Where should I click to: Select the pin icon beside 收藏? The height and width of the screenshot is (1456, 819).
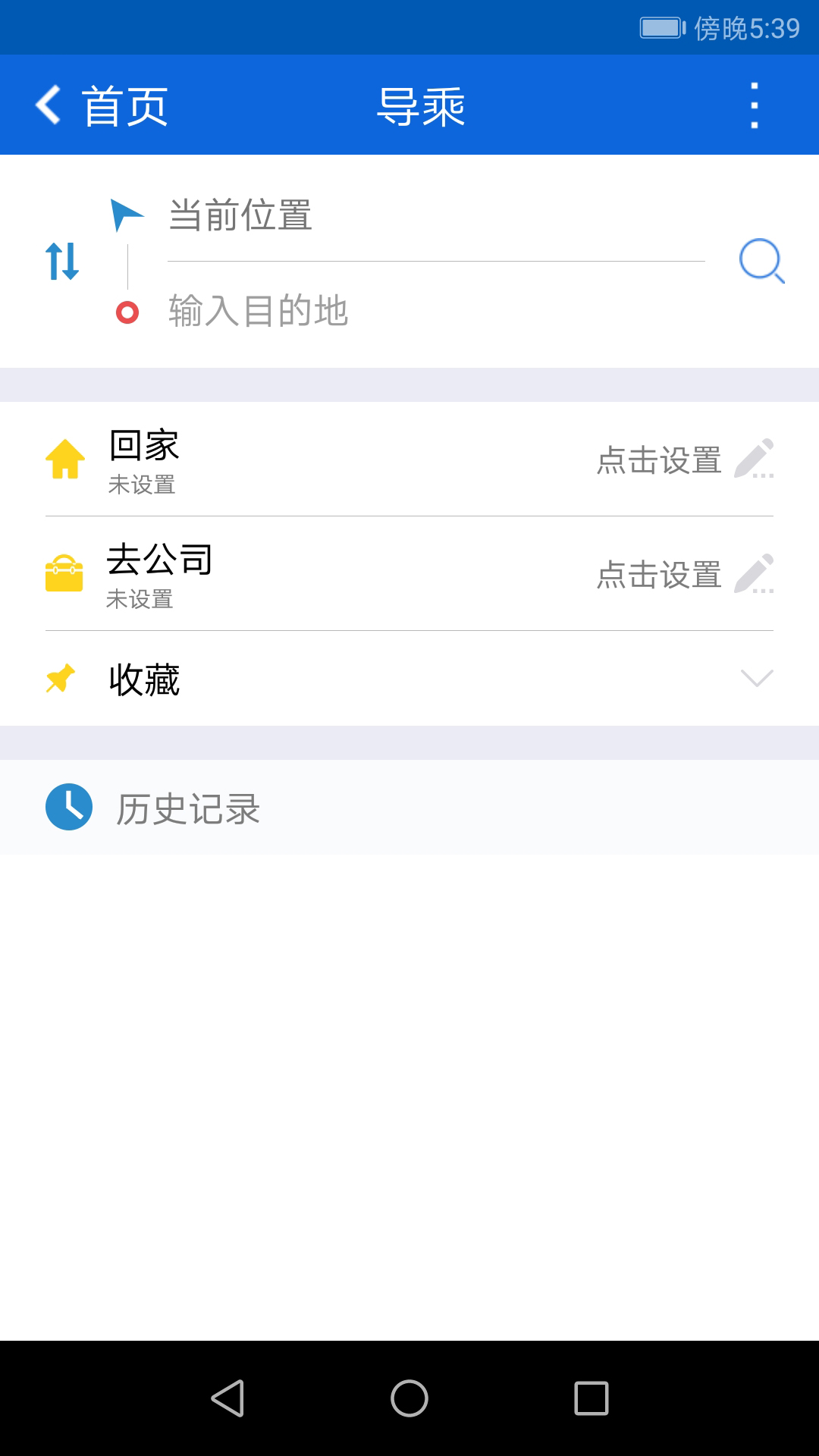tap(62, 679)
